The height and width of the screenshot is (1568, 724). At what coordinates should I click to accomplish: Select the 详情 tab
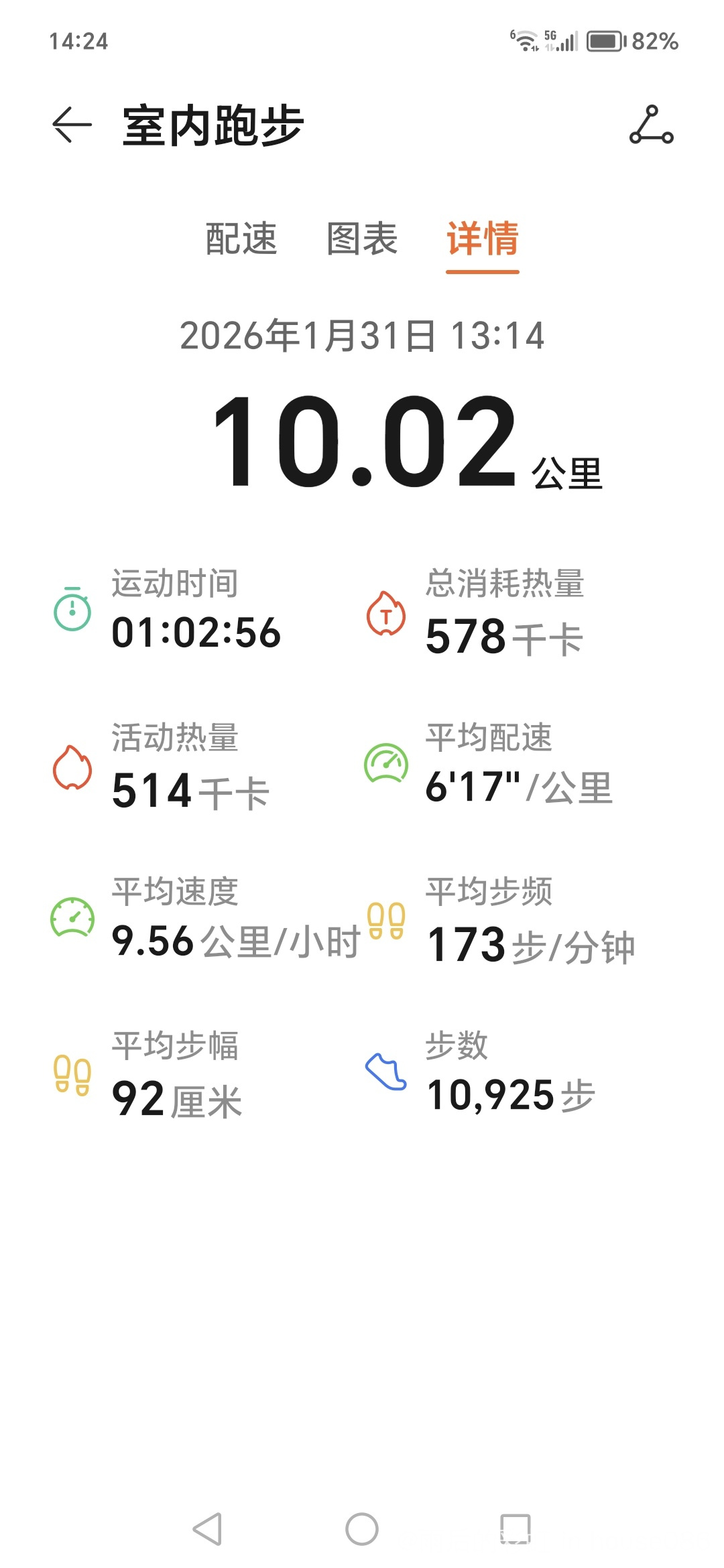[483, 239]
